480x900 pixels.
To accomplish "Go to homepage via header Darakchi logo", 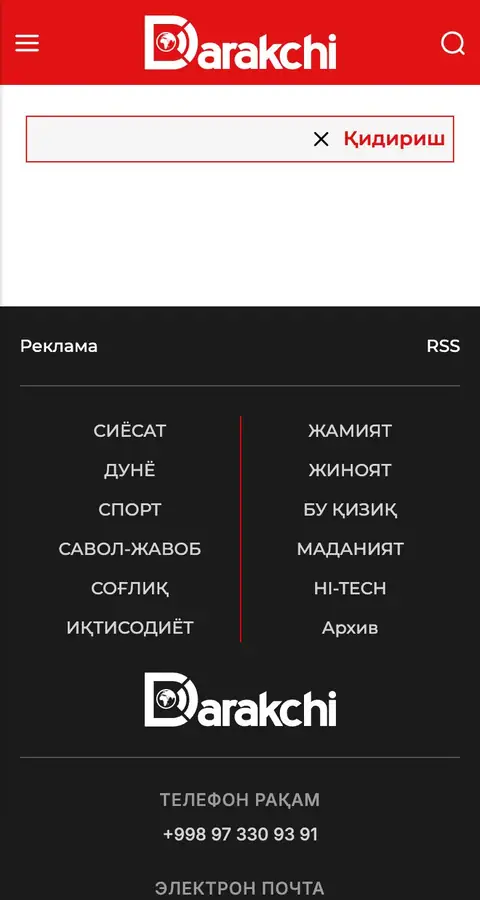I will pos(240,42).
